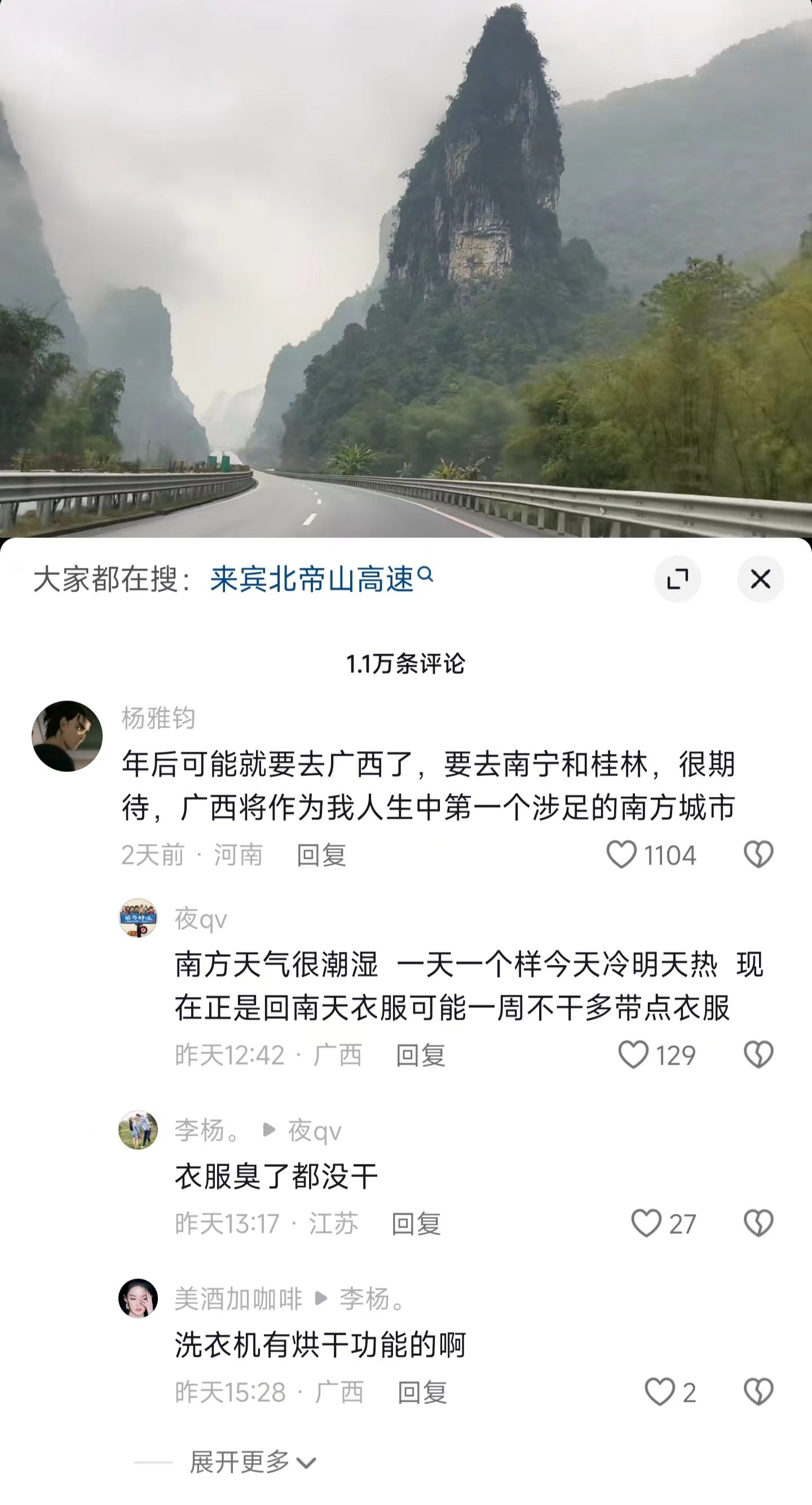Close the comments panel
Viewport: 812px width, 1505px height.
[760, 579]
